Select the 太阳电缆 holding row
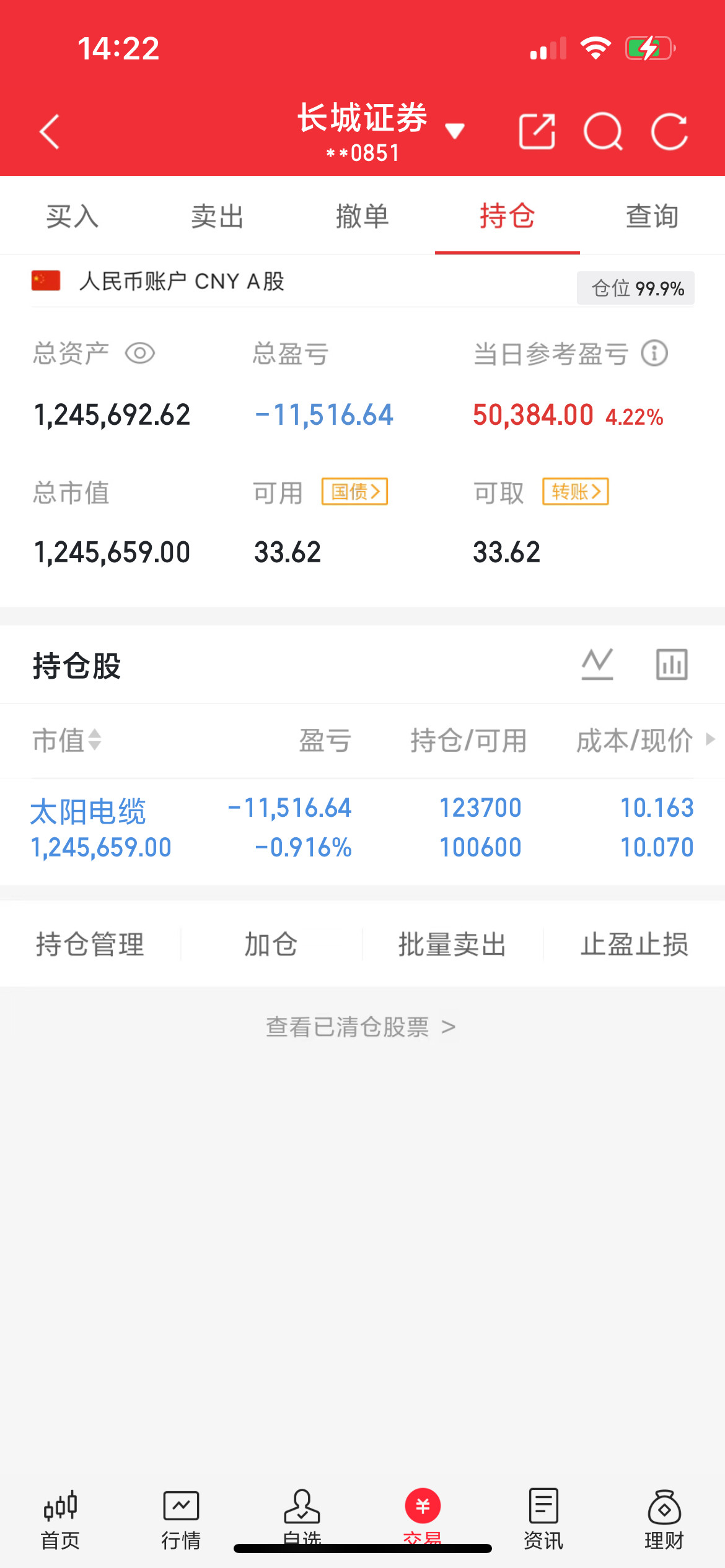This screenshot has width=725, height=1568. (x=248, y=827)
